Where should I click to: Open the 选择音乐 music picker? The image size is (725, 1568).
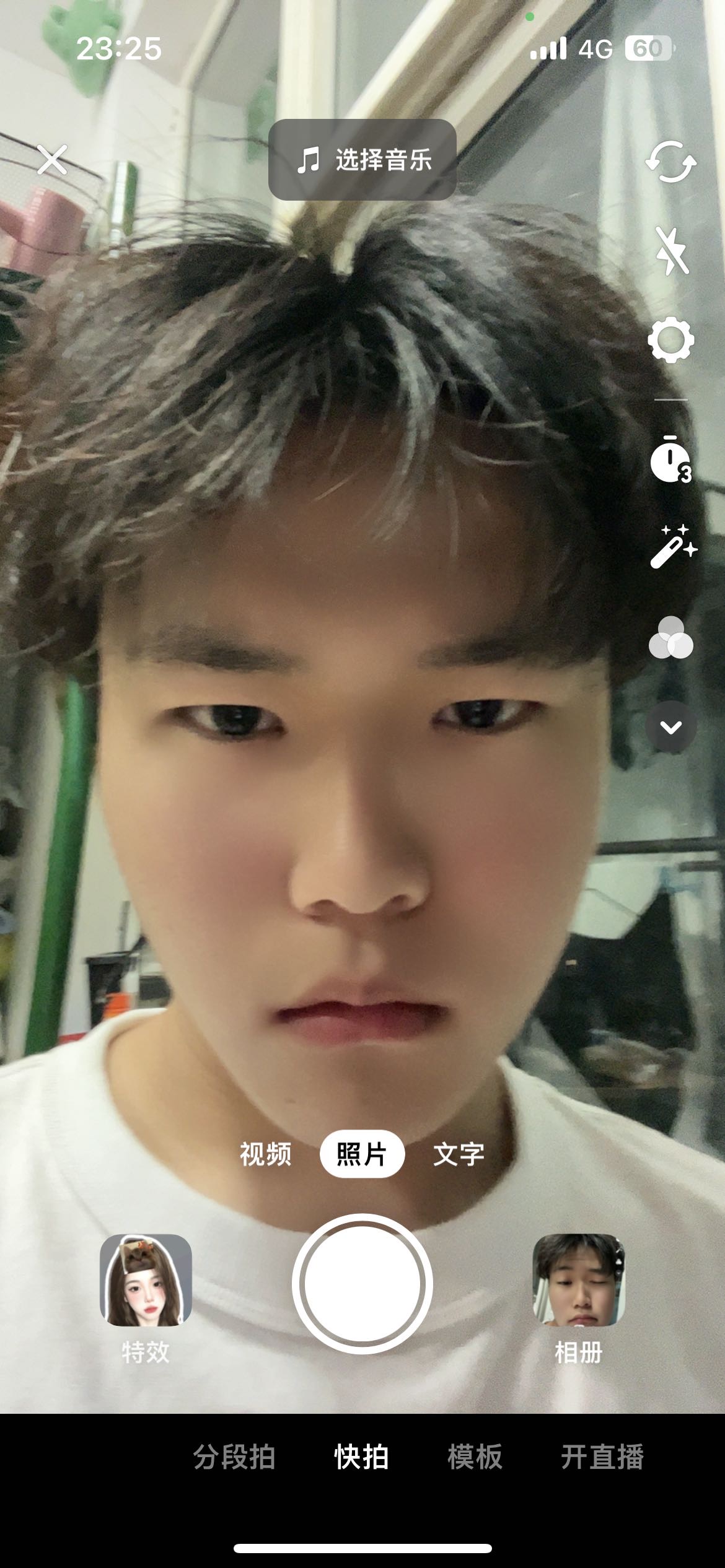tap(362, 160)
